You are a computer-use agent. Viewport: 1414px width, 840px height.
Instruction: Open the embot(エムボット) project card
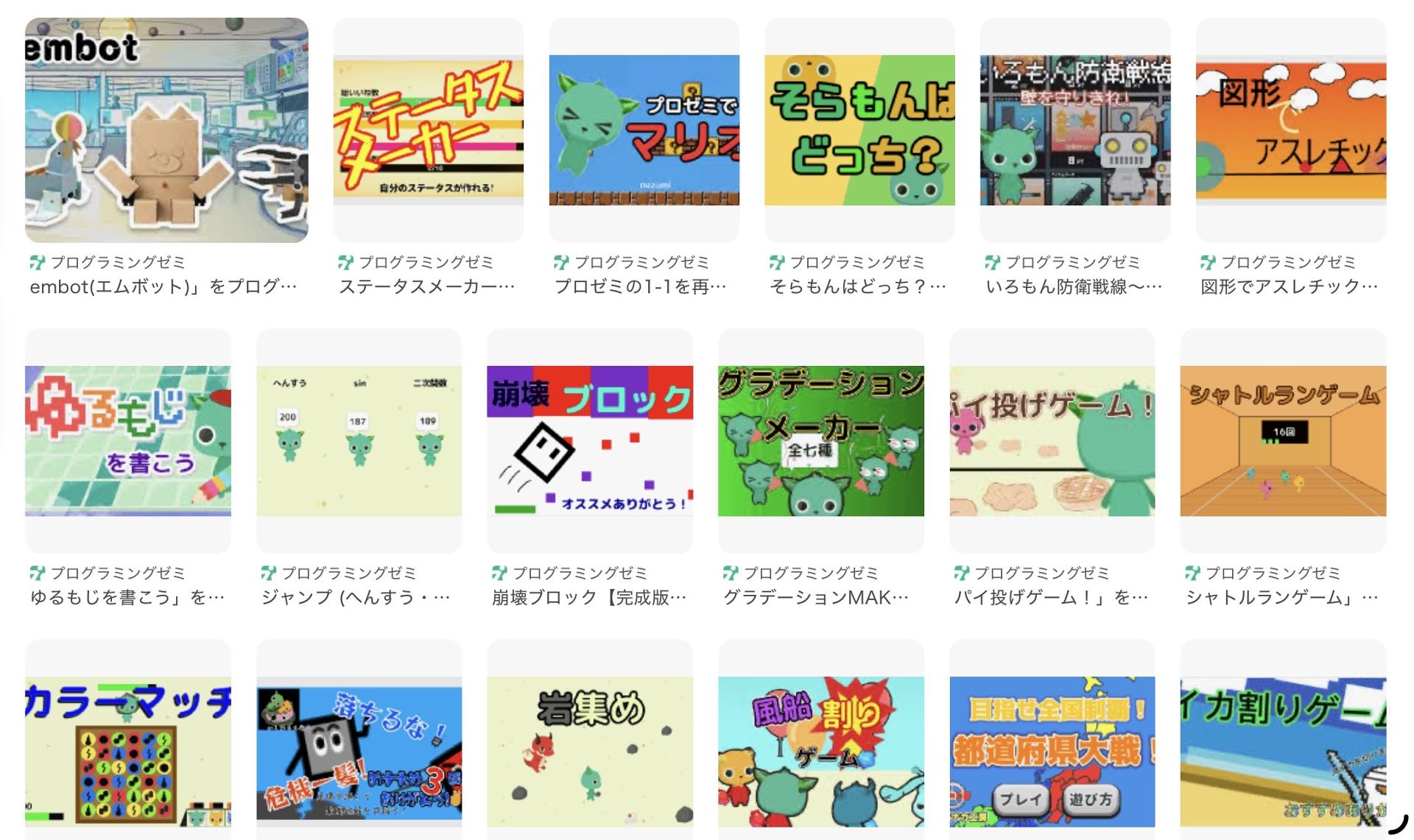(x=166, y=130)
